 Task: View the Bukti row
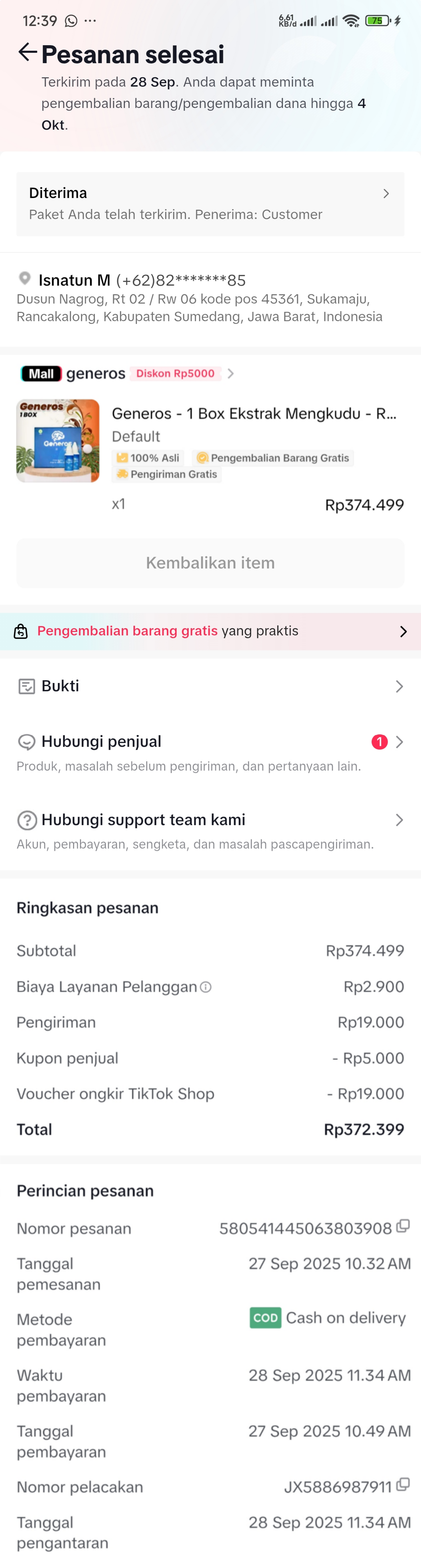(210, 686)
